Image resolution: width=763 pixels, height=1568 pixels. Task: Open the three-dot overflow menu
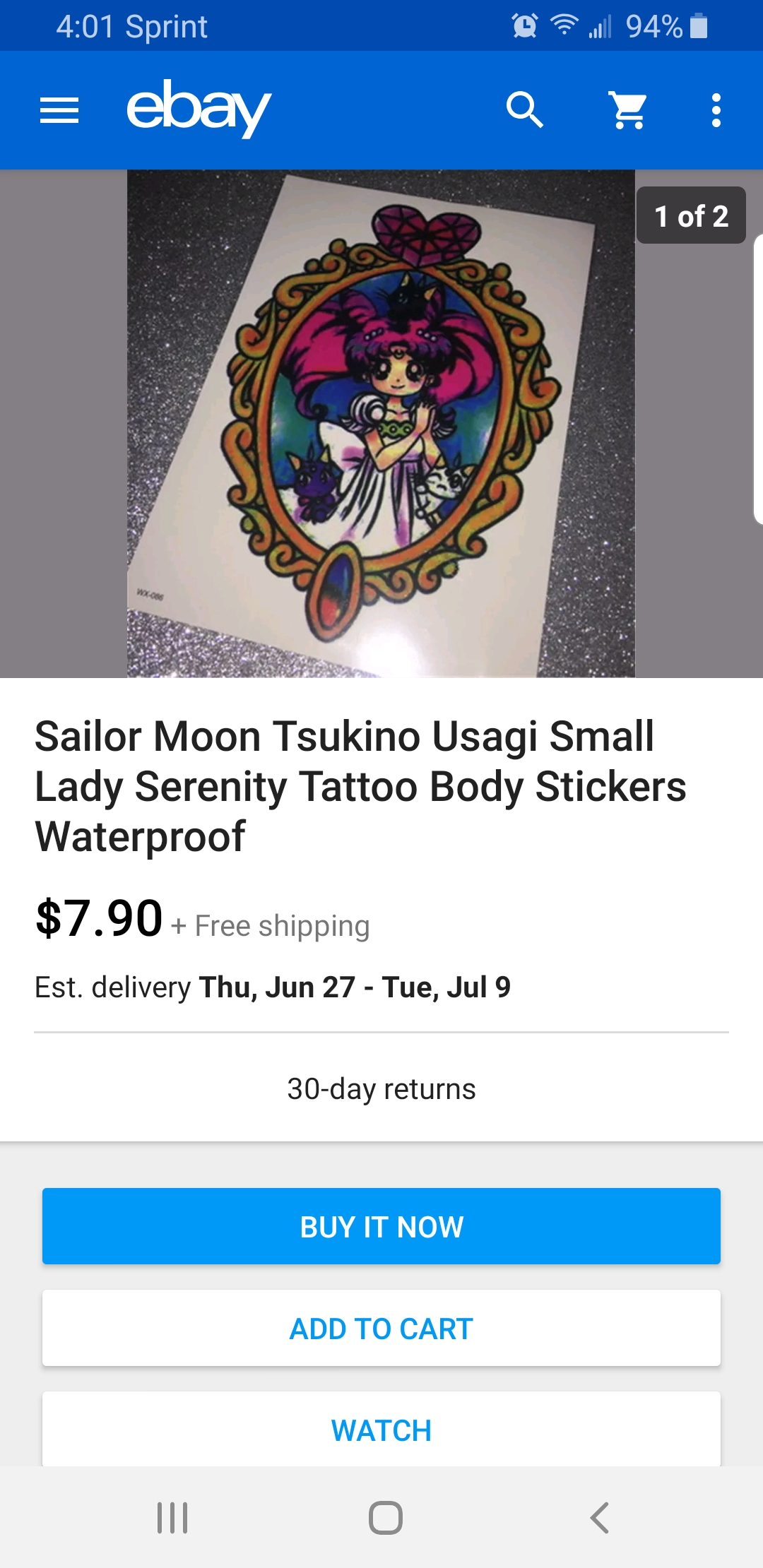(716, 110)
